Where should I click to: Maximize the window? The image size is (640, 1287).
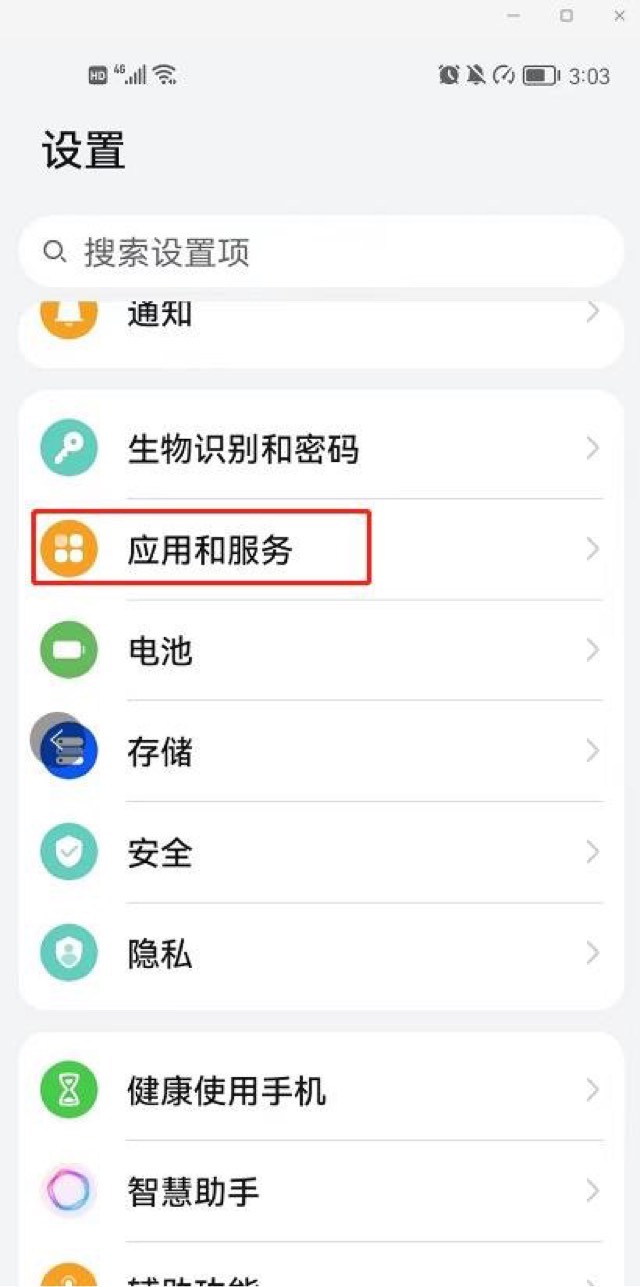click(x=566, y=16)
